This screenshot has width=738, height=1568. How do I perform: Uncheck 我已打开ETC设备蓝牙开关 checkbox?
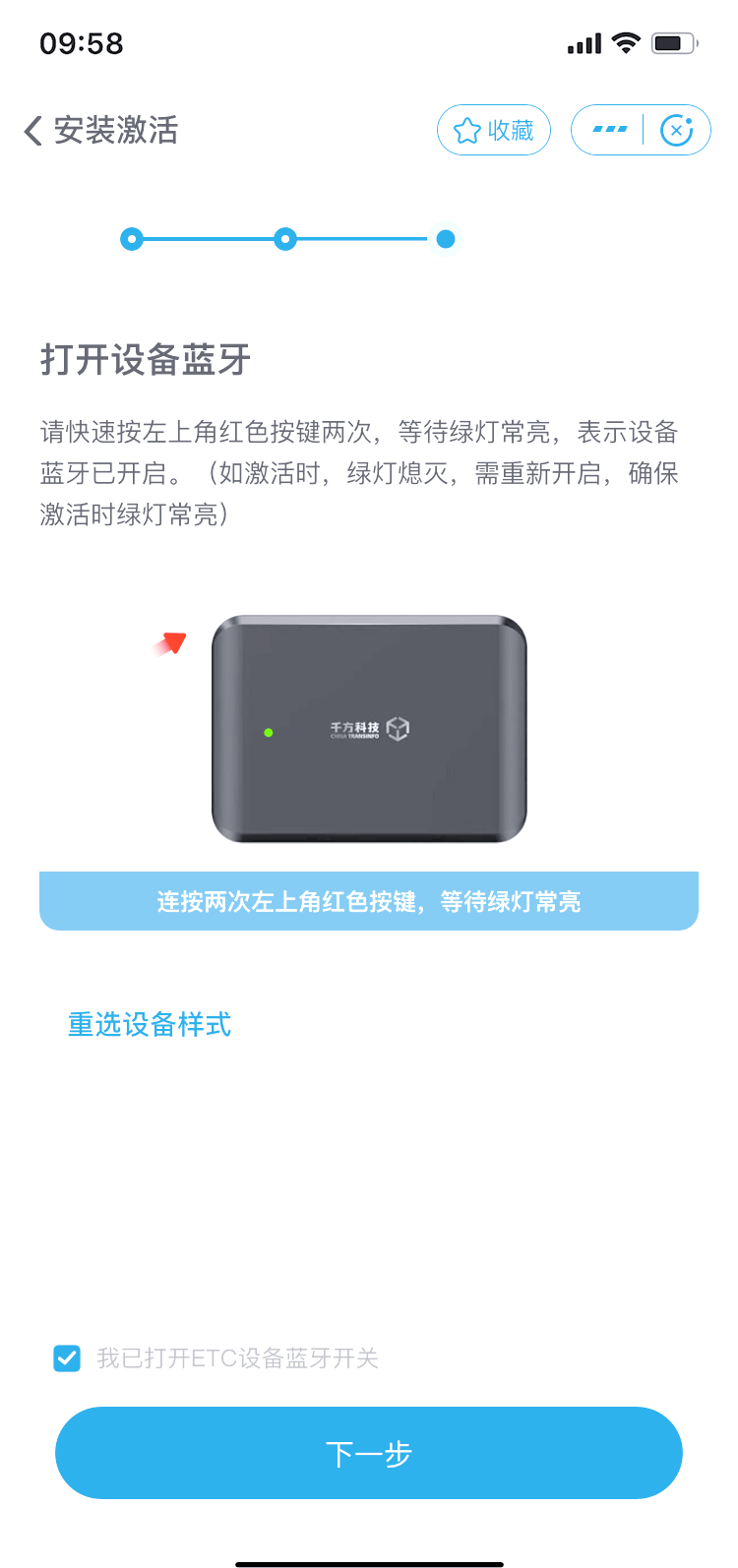pyautogui.click(x=67, y=1358)
